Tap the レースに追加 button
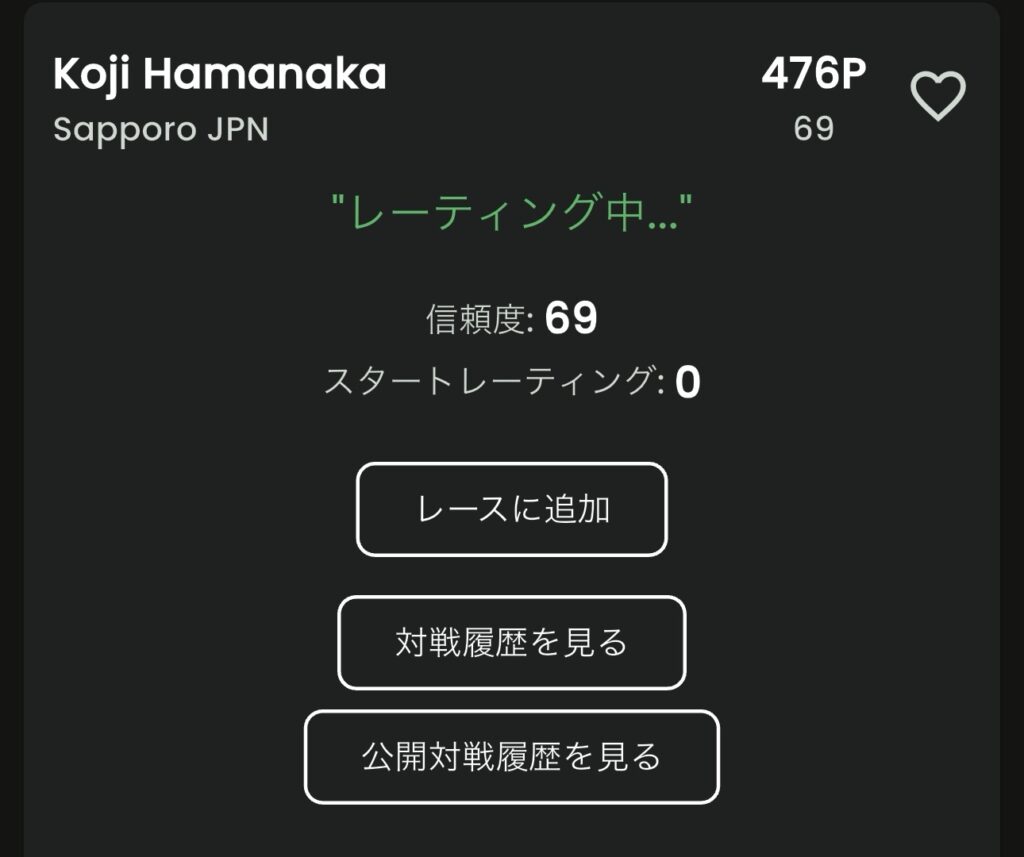The height and width of the screenshot is (857, 1024). click(x=511, y=510)
